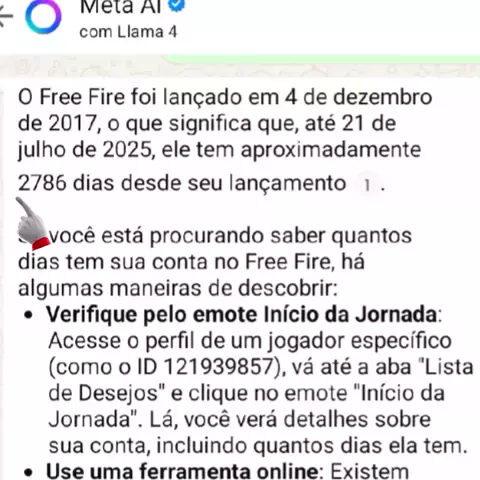Image resolution: width=480 pixels, height=480 pixels.
Task: Go back from the Meta AI chat
Action: (x=6, y=16)
